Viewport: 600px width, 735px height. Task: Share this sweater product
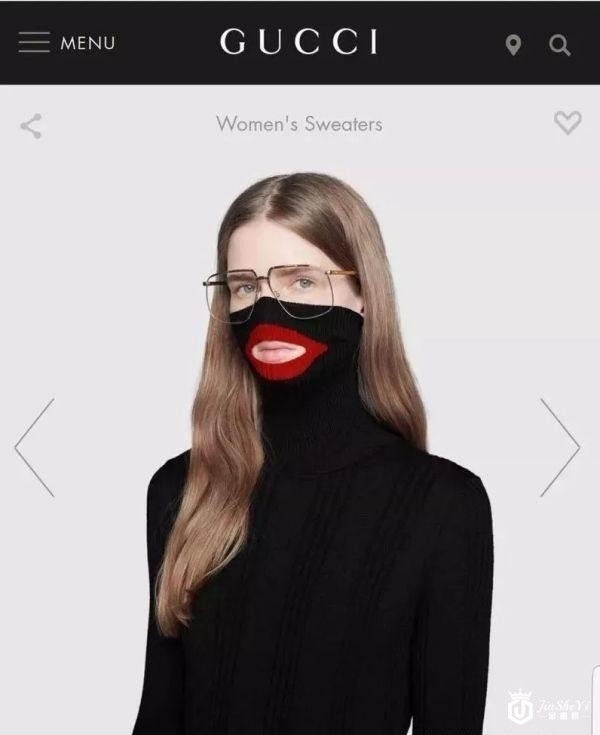(x=32, y=125)
